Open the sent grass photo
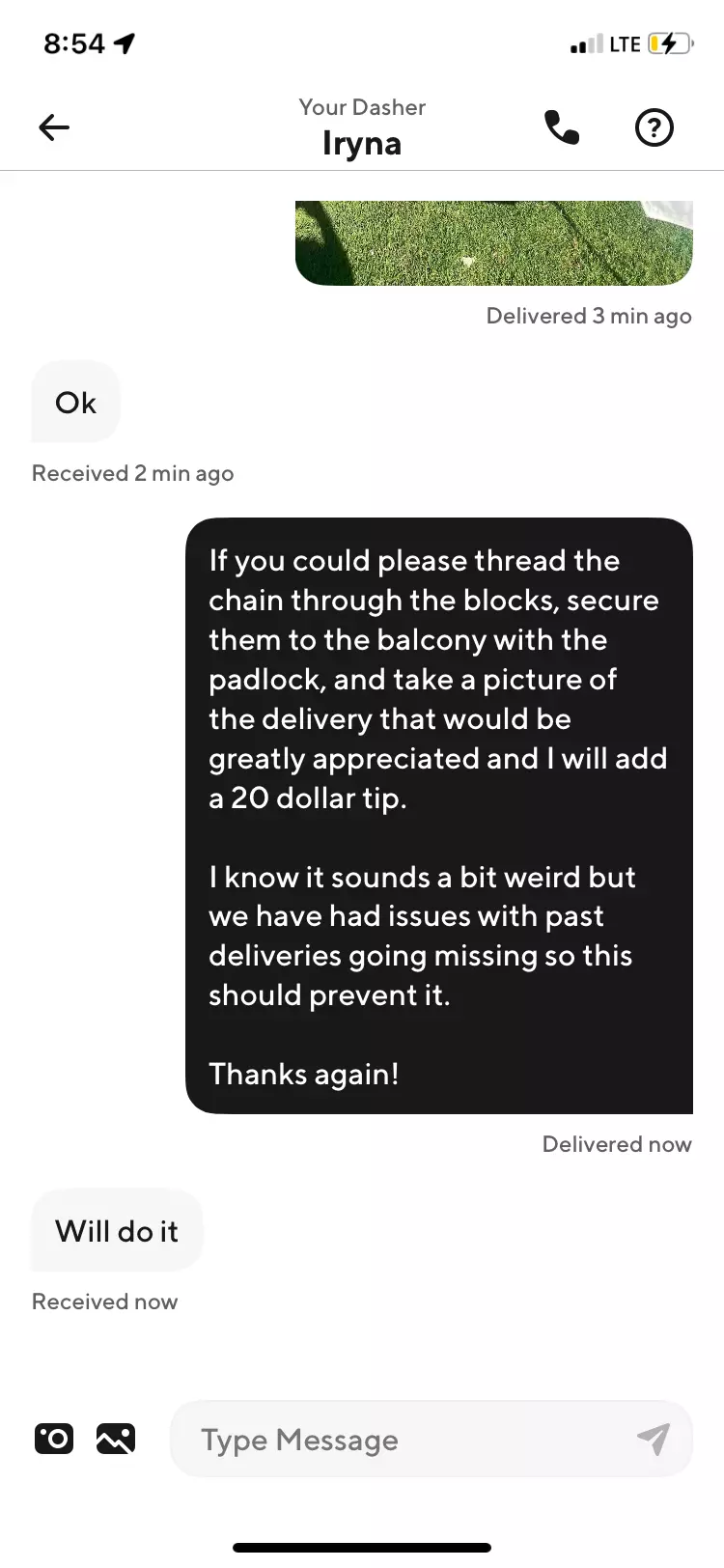 pyautogui.click(x=493, y=242)
